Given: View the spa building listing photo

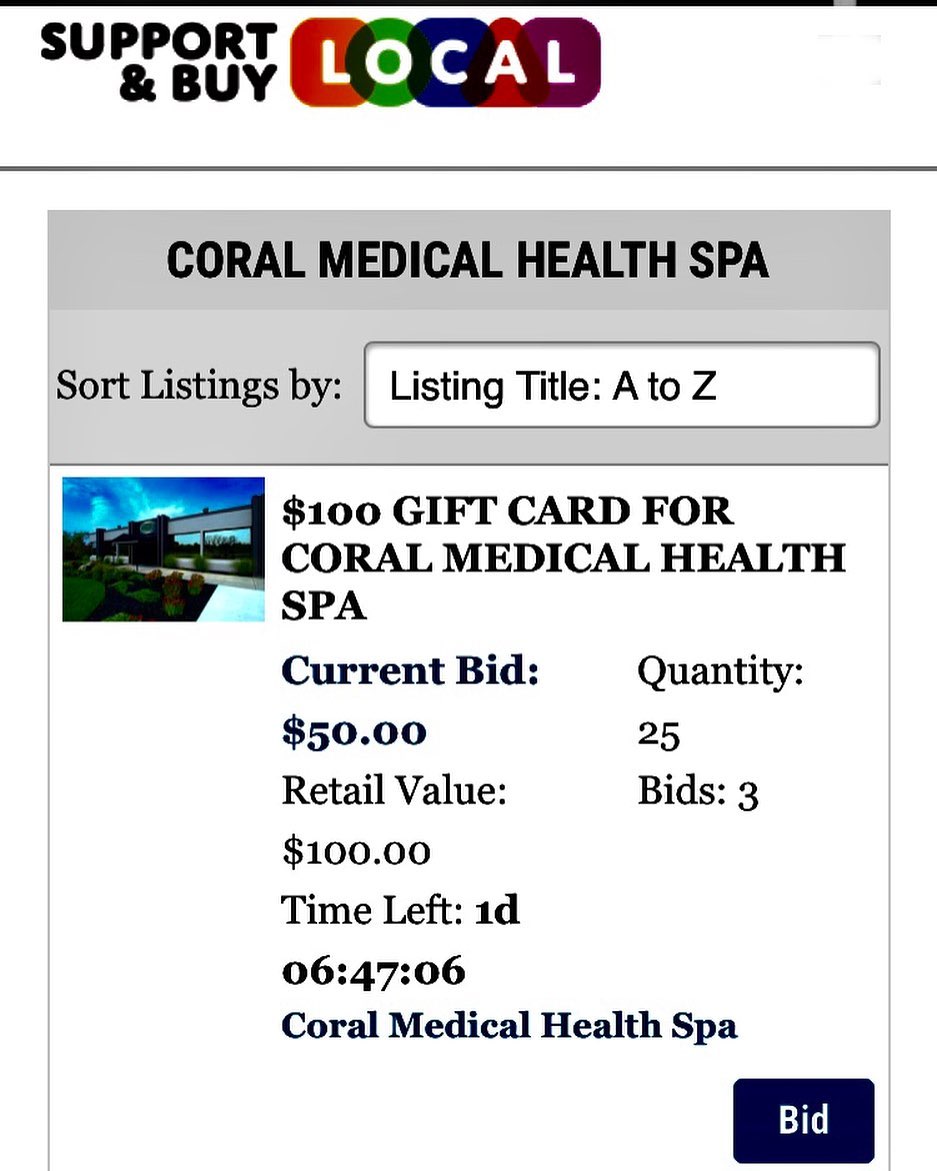Looking at the screenshot, I should [163, 549].
